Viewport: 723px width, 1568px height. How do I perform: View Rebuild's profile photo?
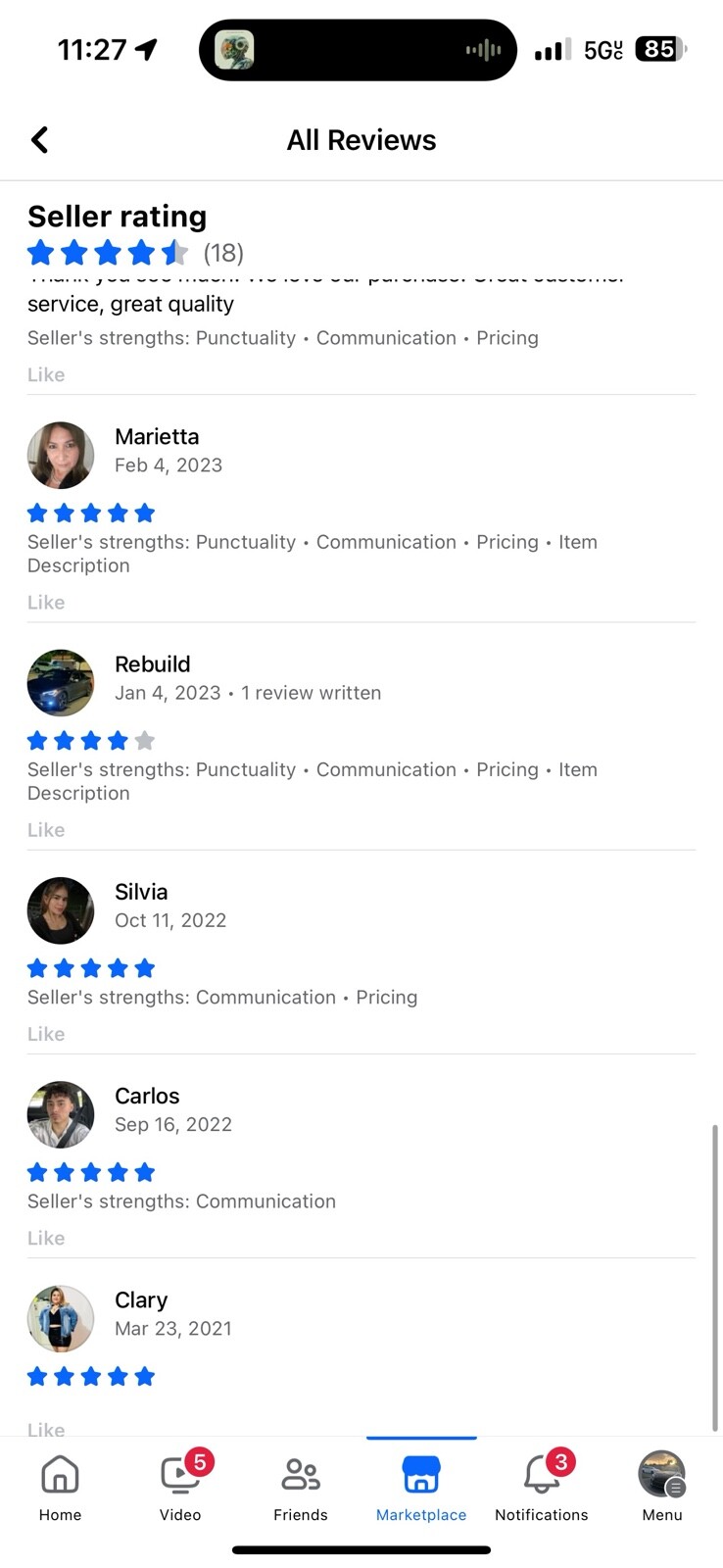tap(61, 683)
